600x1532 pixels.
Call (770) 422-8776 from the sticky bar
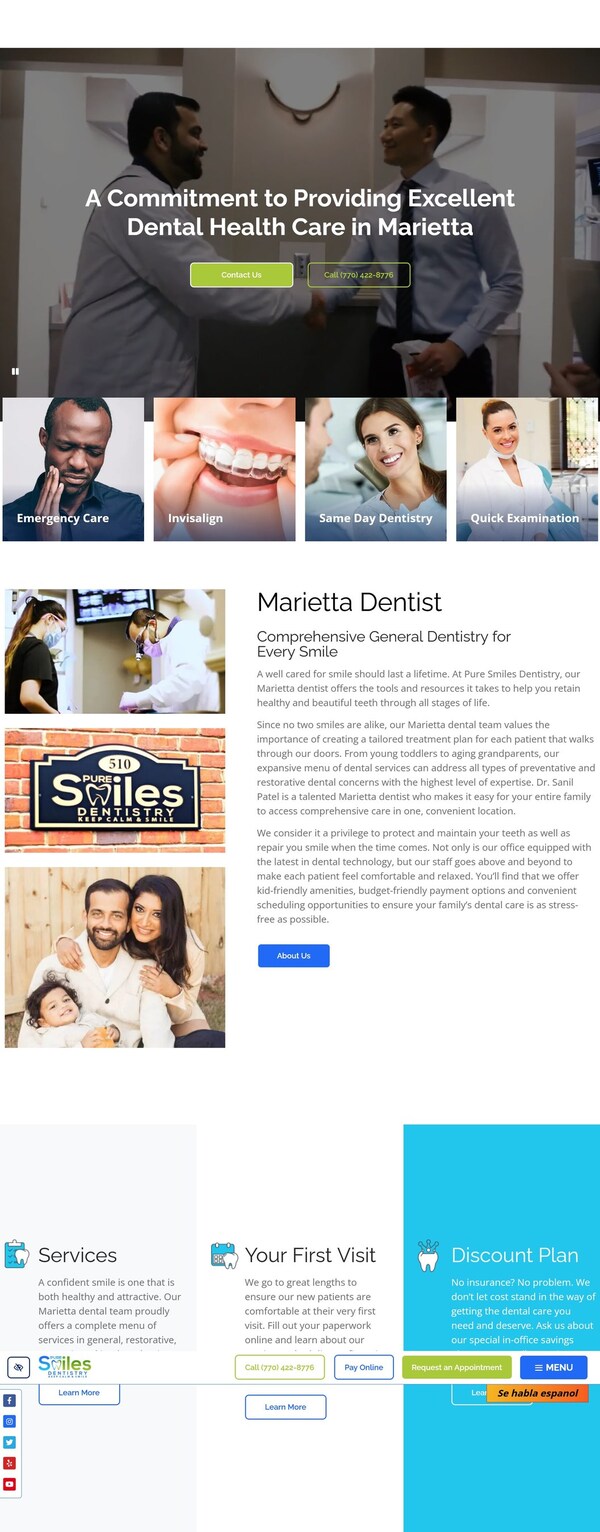pos(279,1367)
